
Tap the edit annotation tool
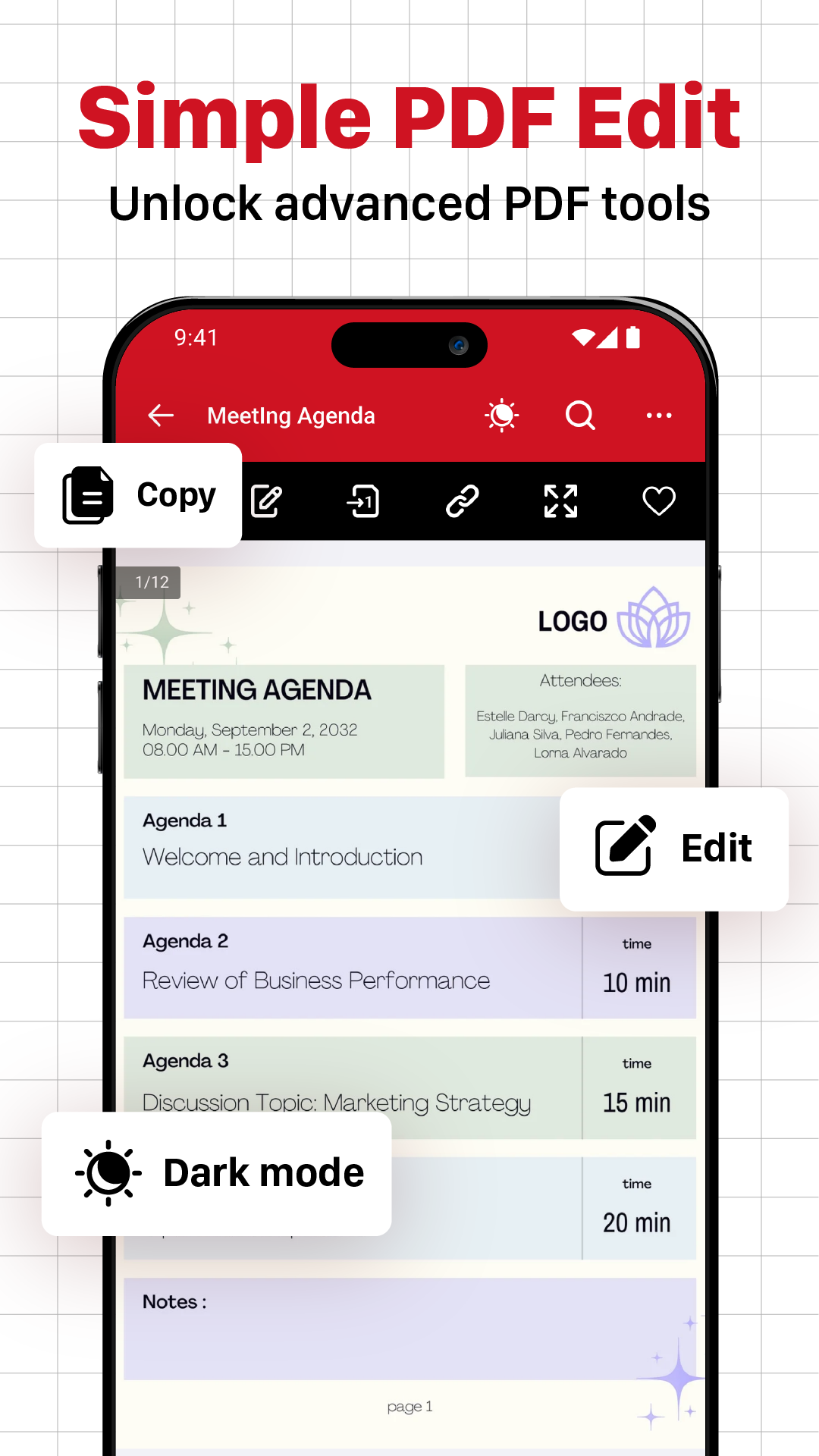266,500
